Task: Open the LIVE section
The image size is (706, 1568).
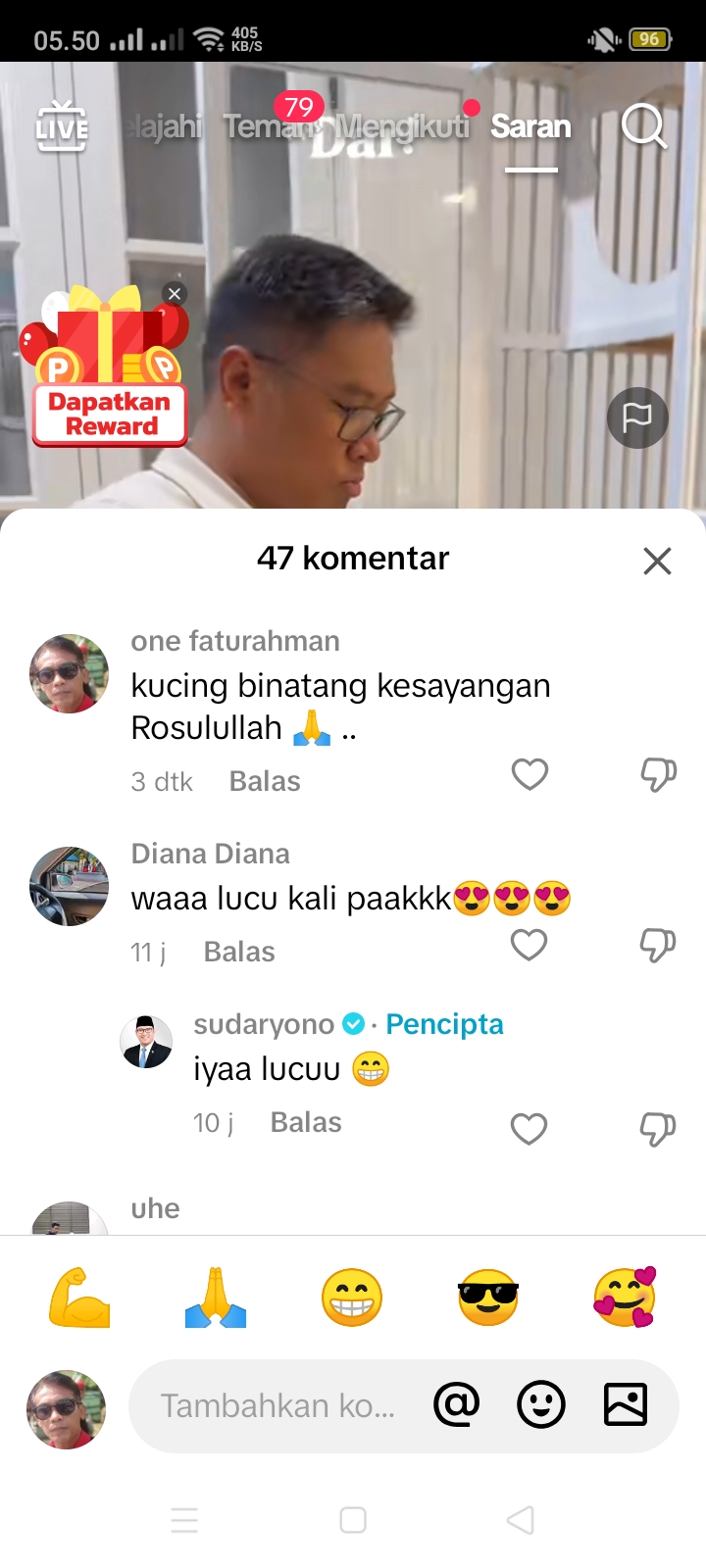Action: tap(62, 126)
